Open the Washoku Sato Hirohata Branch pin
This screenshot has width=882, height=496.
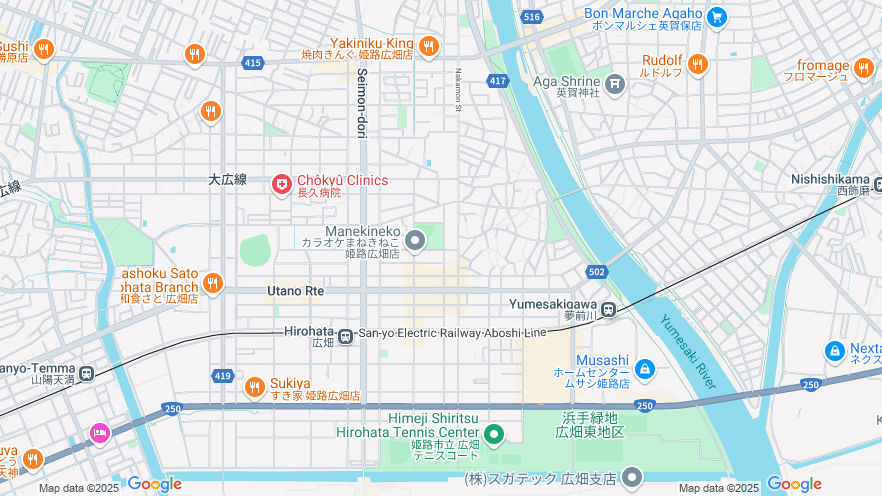coord(211,283)
